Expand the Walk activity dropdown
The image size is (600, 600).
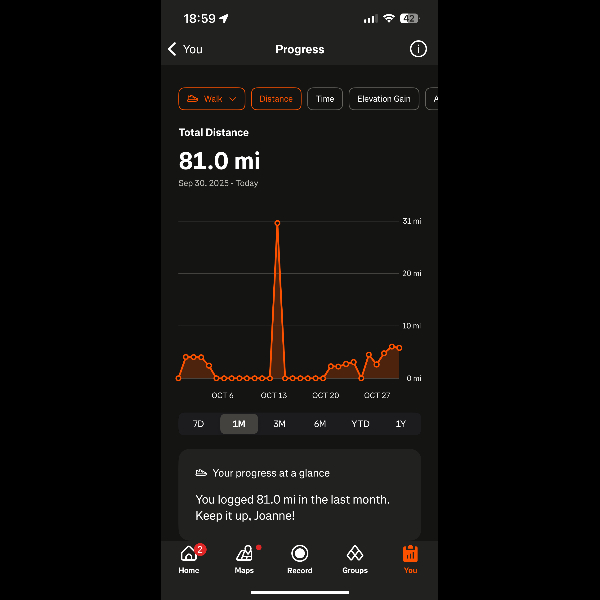click(212, 99)
